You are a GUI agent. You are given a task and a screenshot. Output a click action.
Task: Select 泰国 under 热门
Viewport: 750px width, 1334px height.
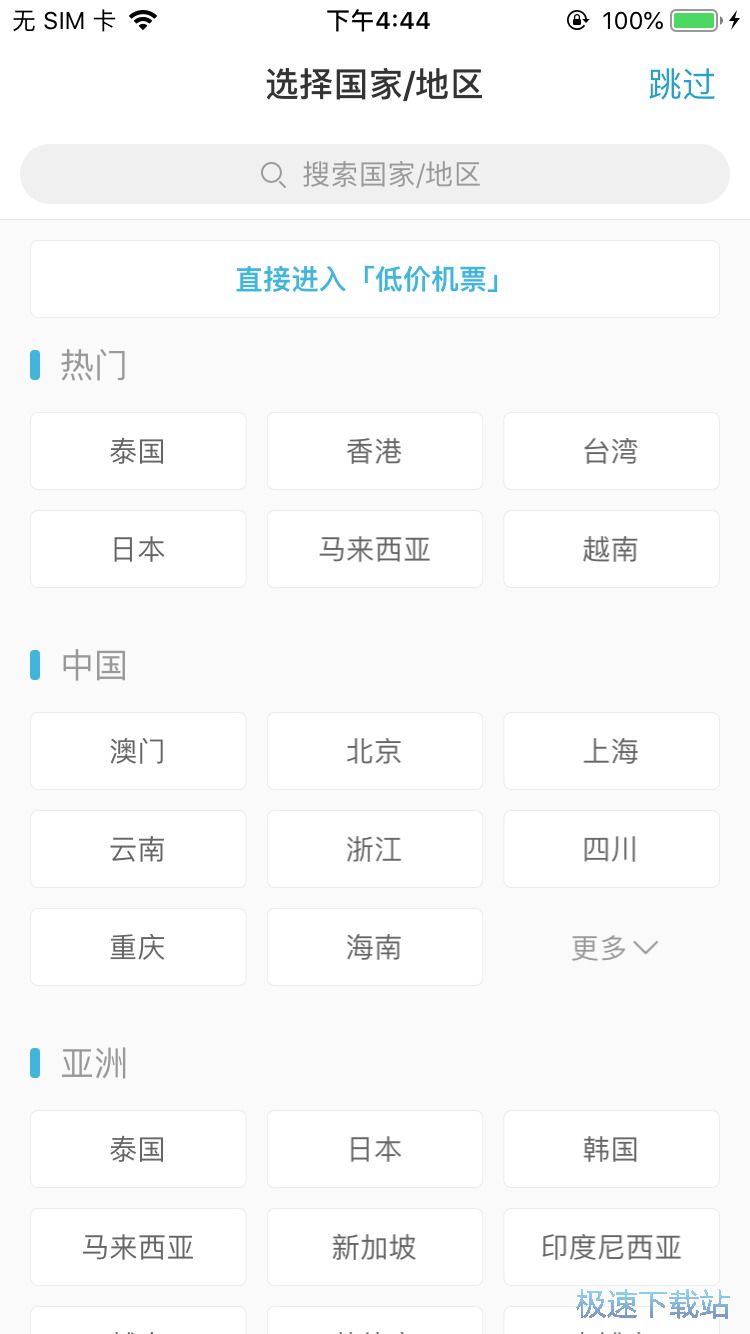pyautogui.click(x=137, y=451)
